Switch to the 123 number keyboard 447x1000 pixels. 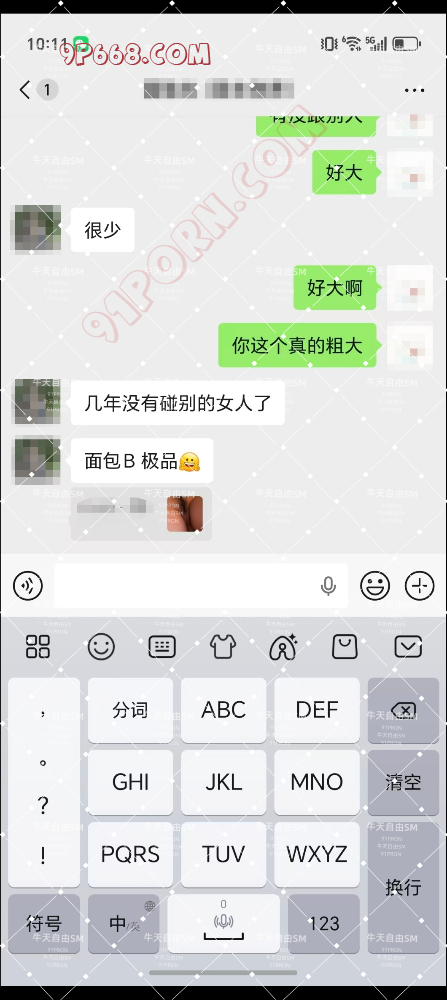[x=324, y=923]
